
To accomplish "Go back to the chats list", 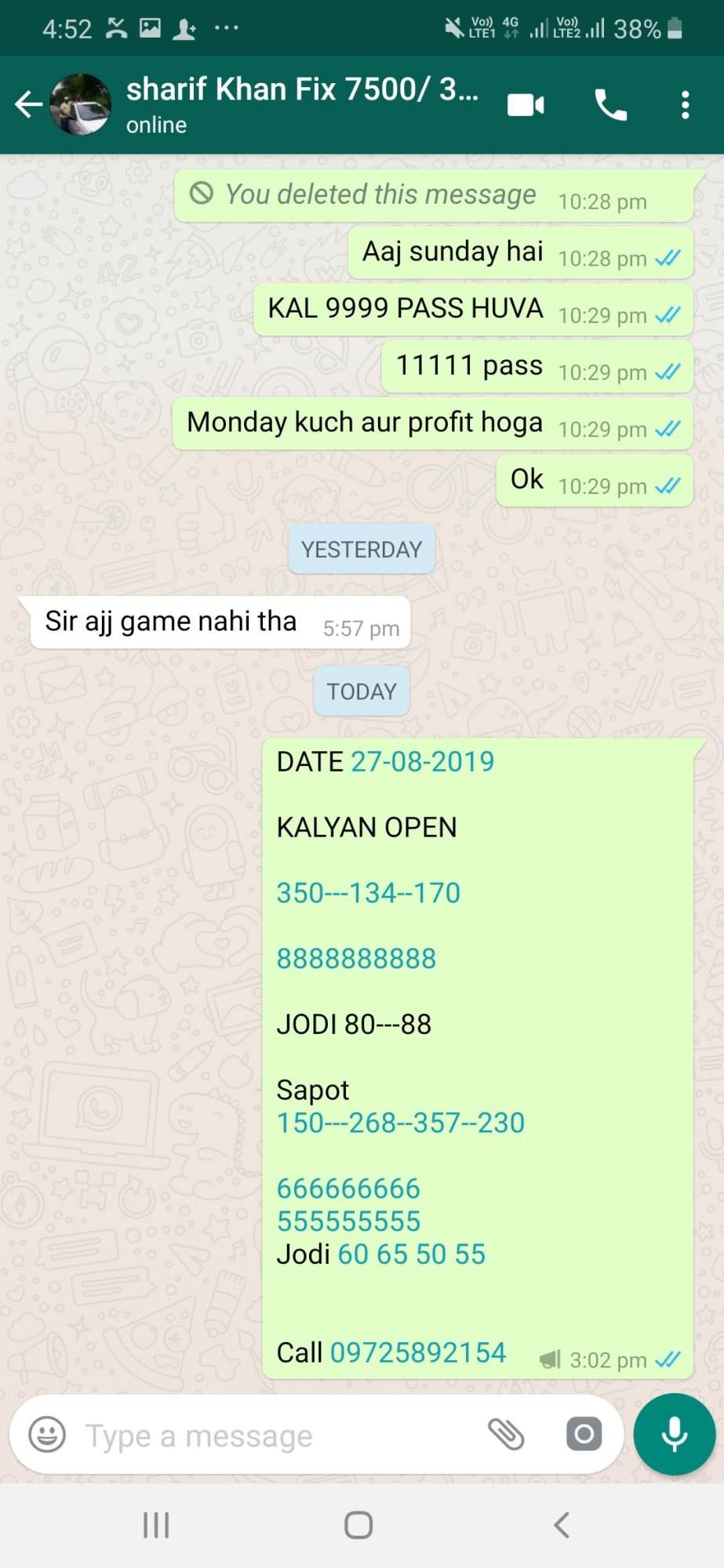I will coord(29,104).
